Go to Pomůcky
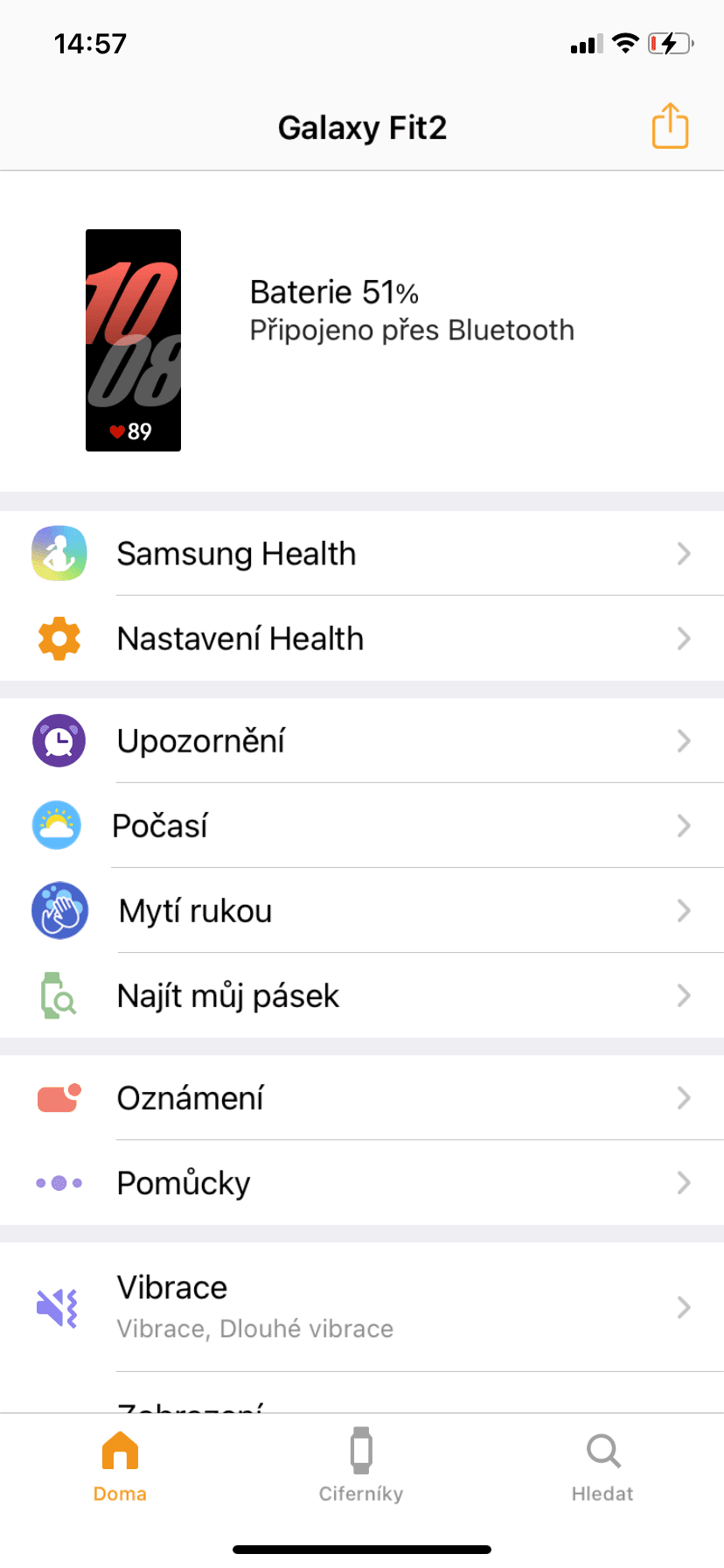 pyautogui.click(x=362, y=1183)
